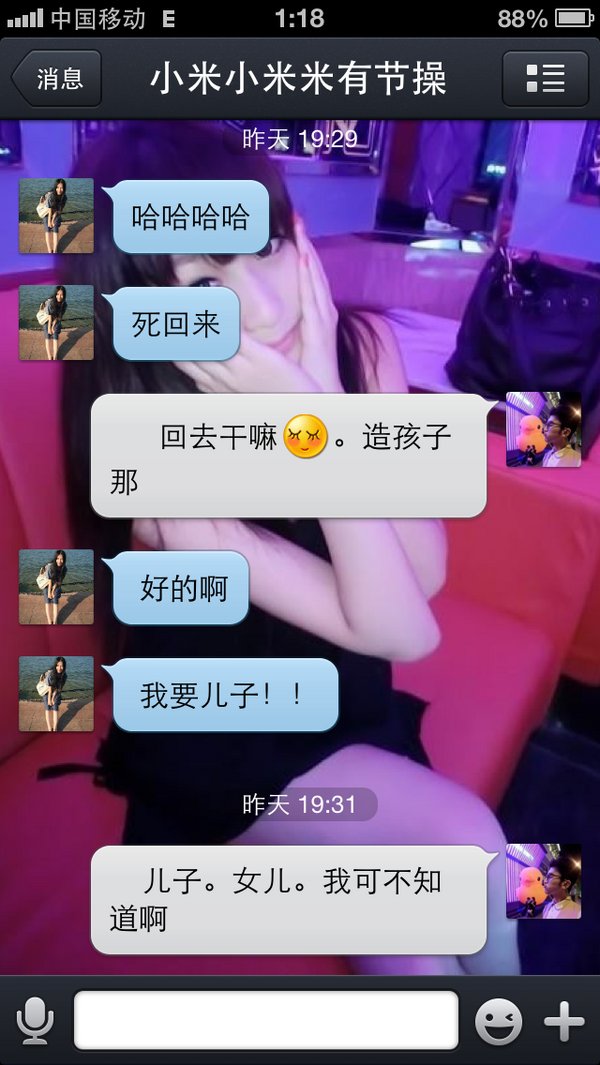Viewport: 600px width, 1065px height.
Task: Switch to voice message input
Action: point(35,1021)
